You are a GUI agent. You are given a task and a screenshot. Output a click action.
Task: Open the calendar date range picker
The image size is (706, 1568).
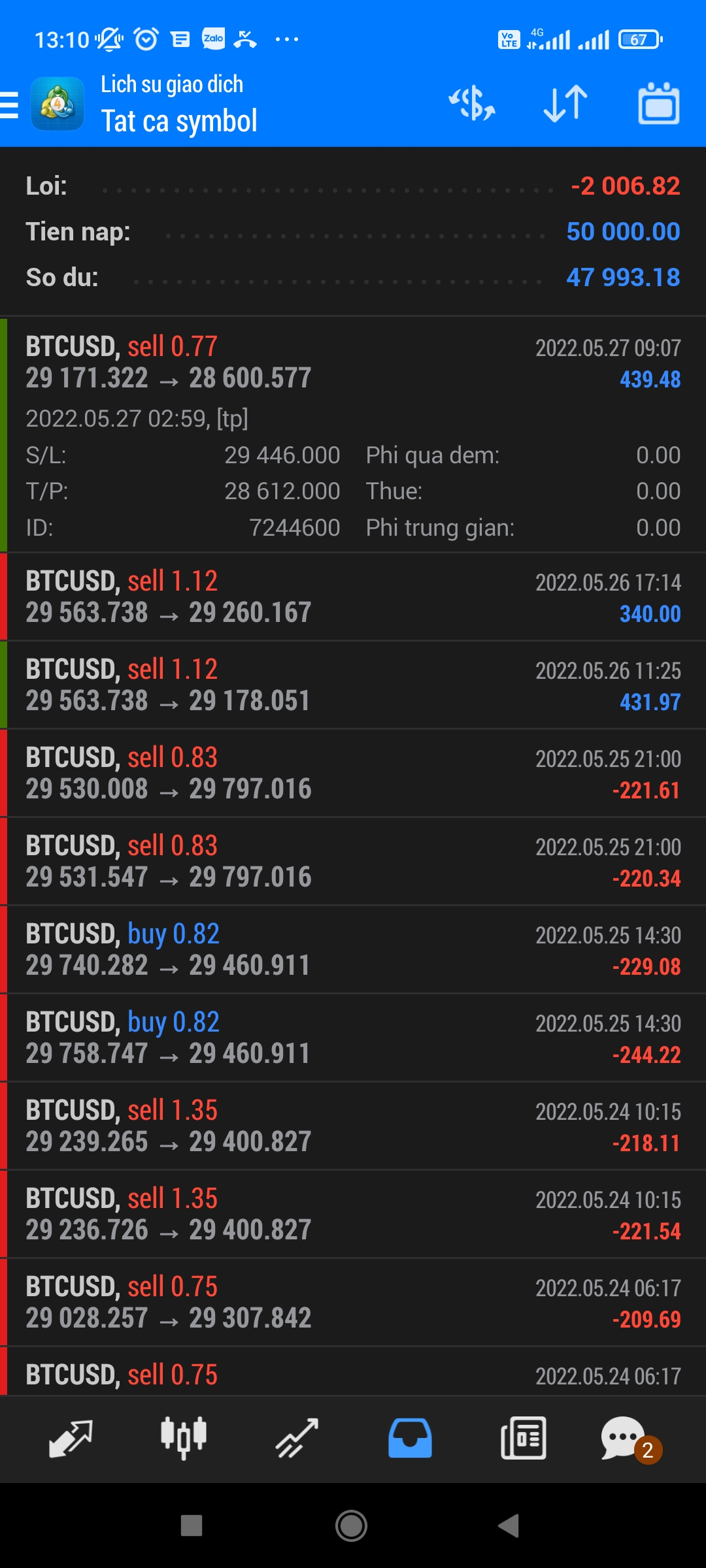click(658, 105)
